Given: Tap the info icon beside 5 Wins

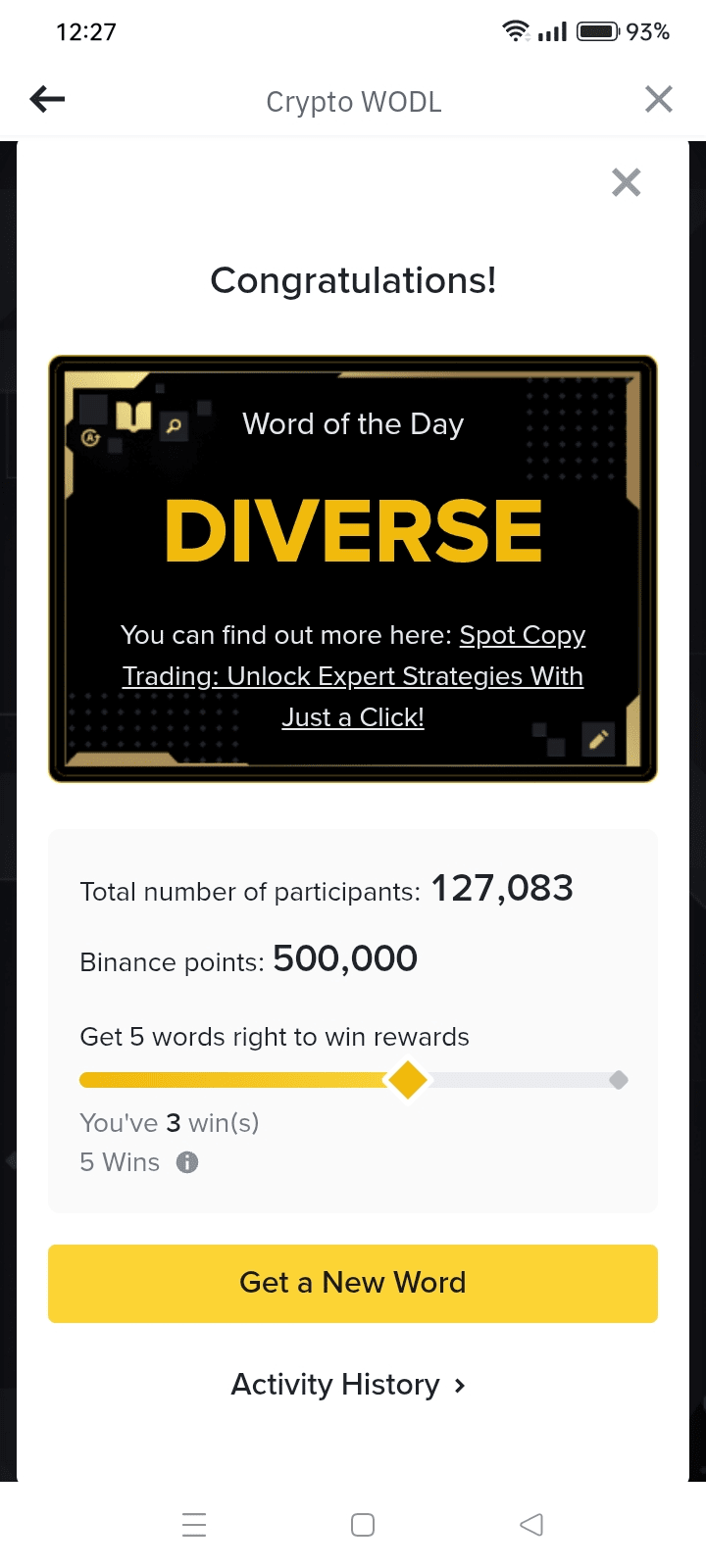Looking at the screenshot, I should tap(187, 1162).
